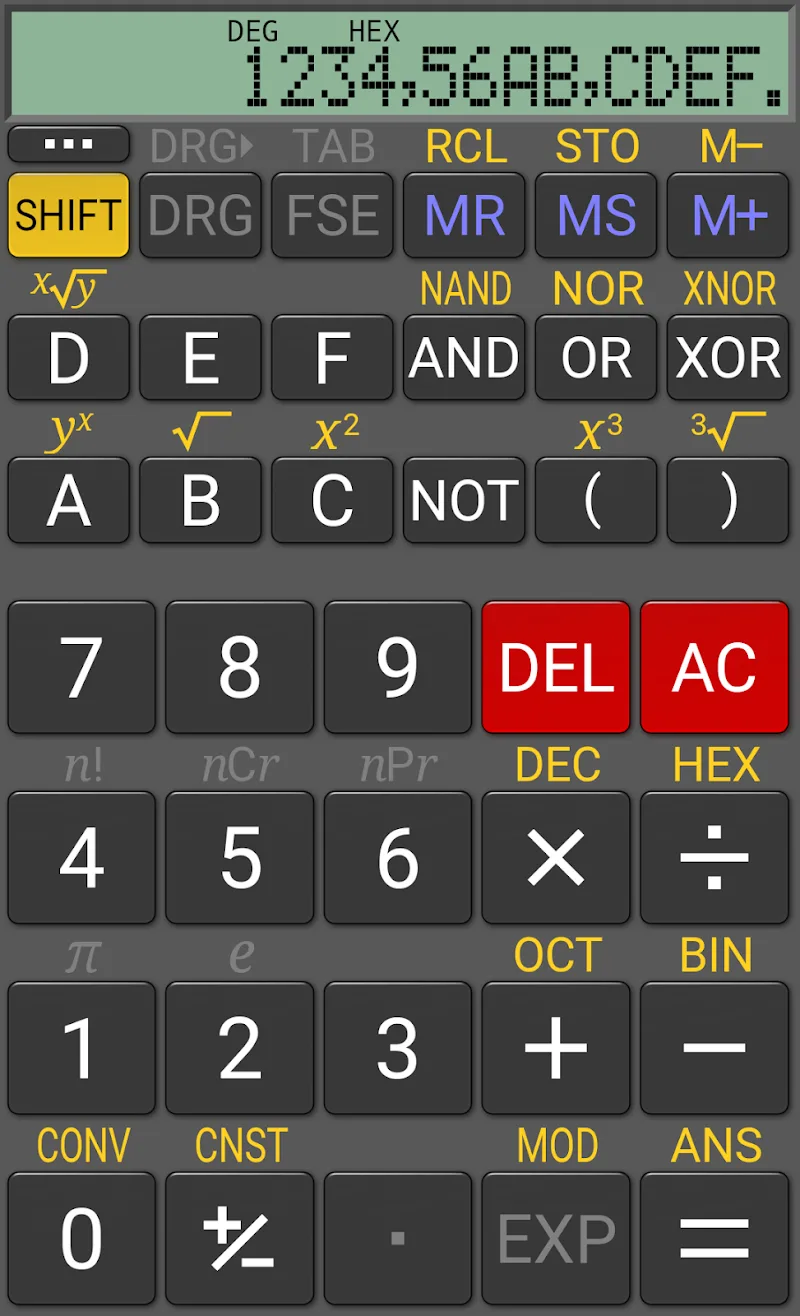Calculate the result with the equals key
Image resolution: width=800 pixels, height=1316 pixels.
coord(714,1238)
